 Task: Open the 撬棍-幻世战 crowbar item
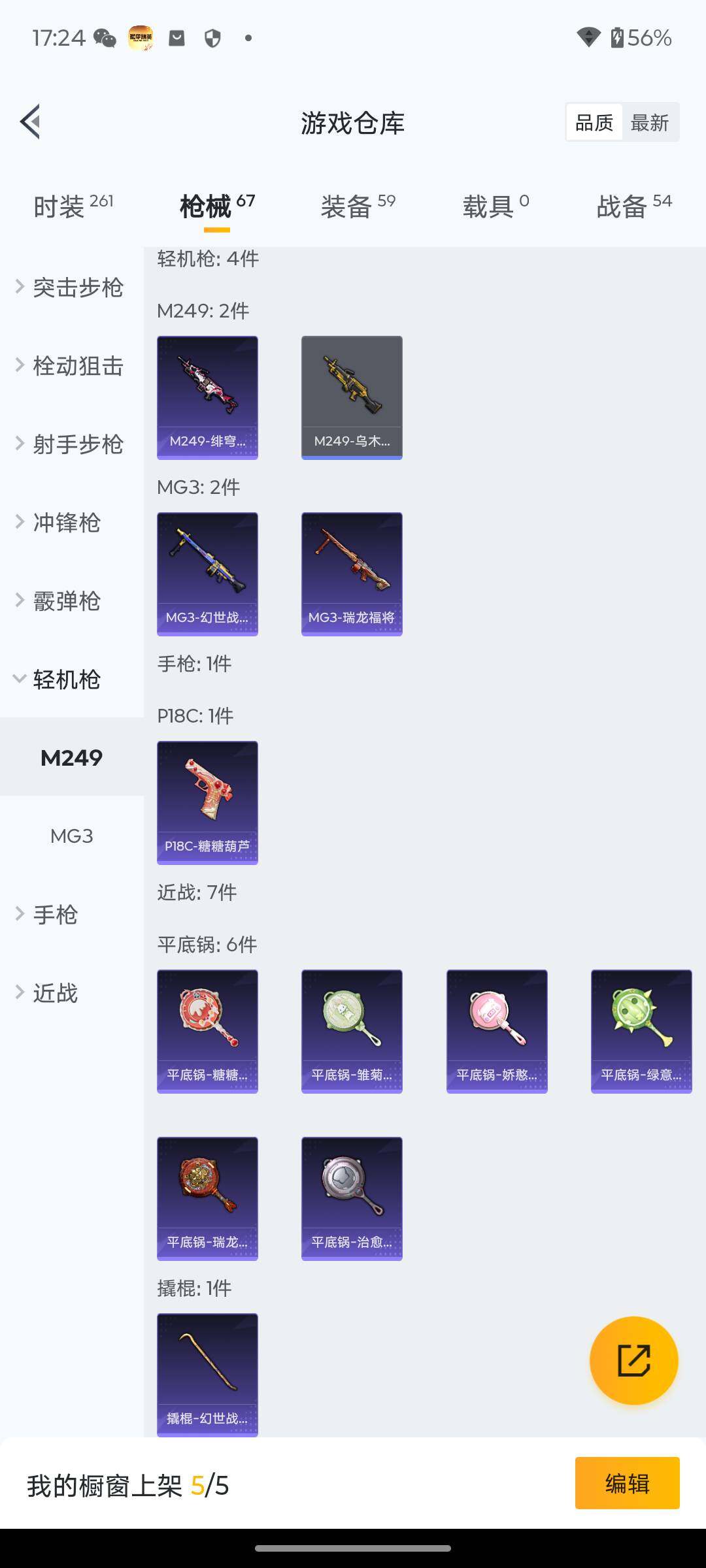[x=207, y=1375]
